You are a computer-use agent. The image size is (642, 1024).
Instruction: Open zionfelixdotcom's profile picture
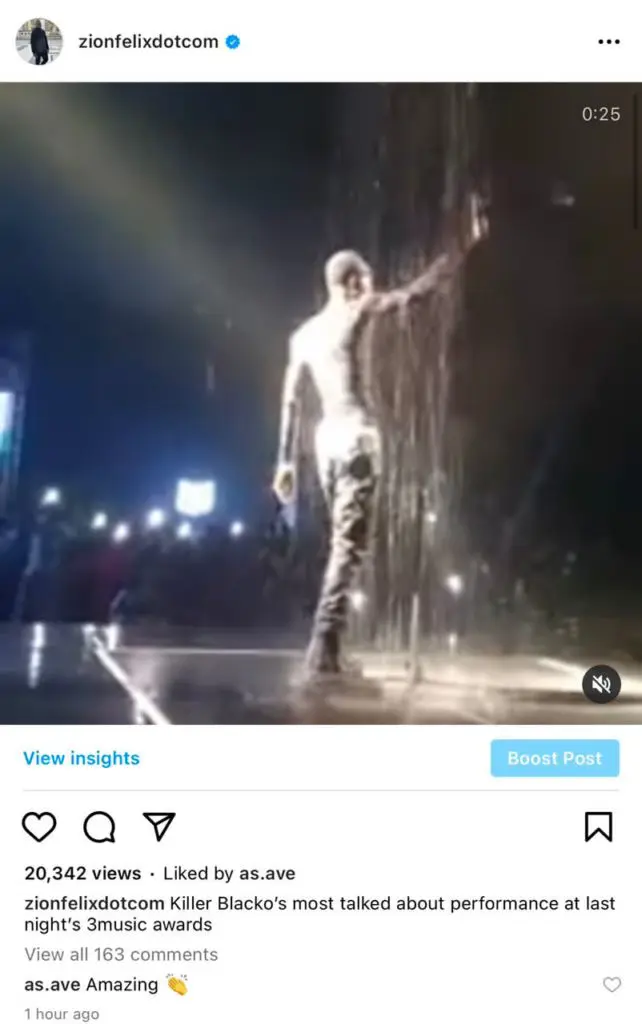[x=39, y=42]
